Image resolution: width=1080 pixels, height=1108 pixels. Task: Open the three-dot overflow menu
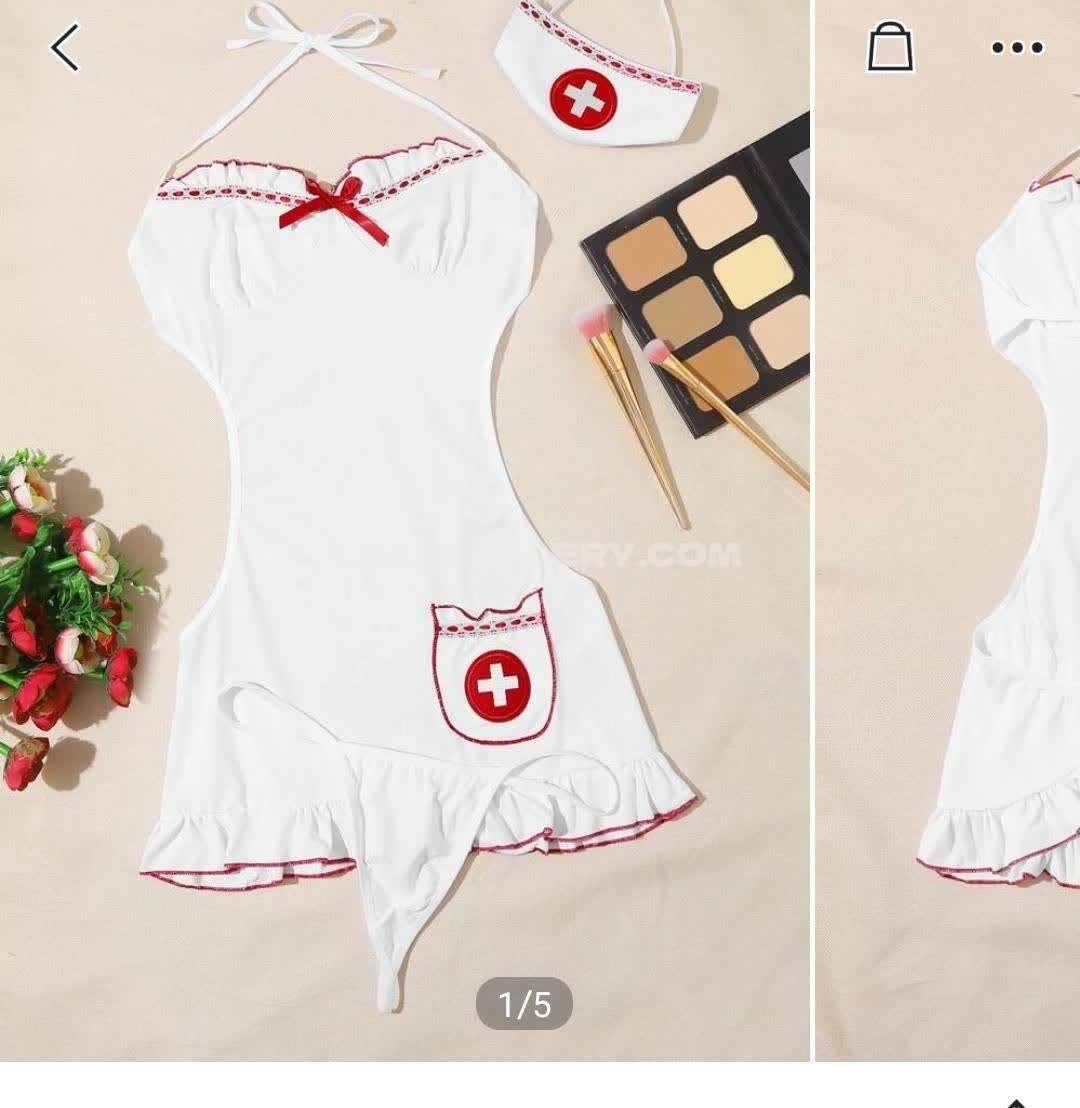pos(1017,48)
